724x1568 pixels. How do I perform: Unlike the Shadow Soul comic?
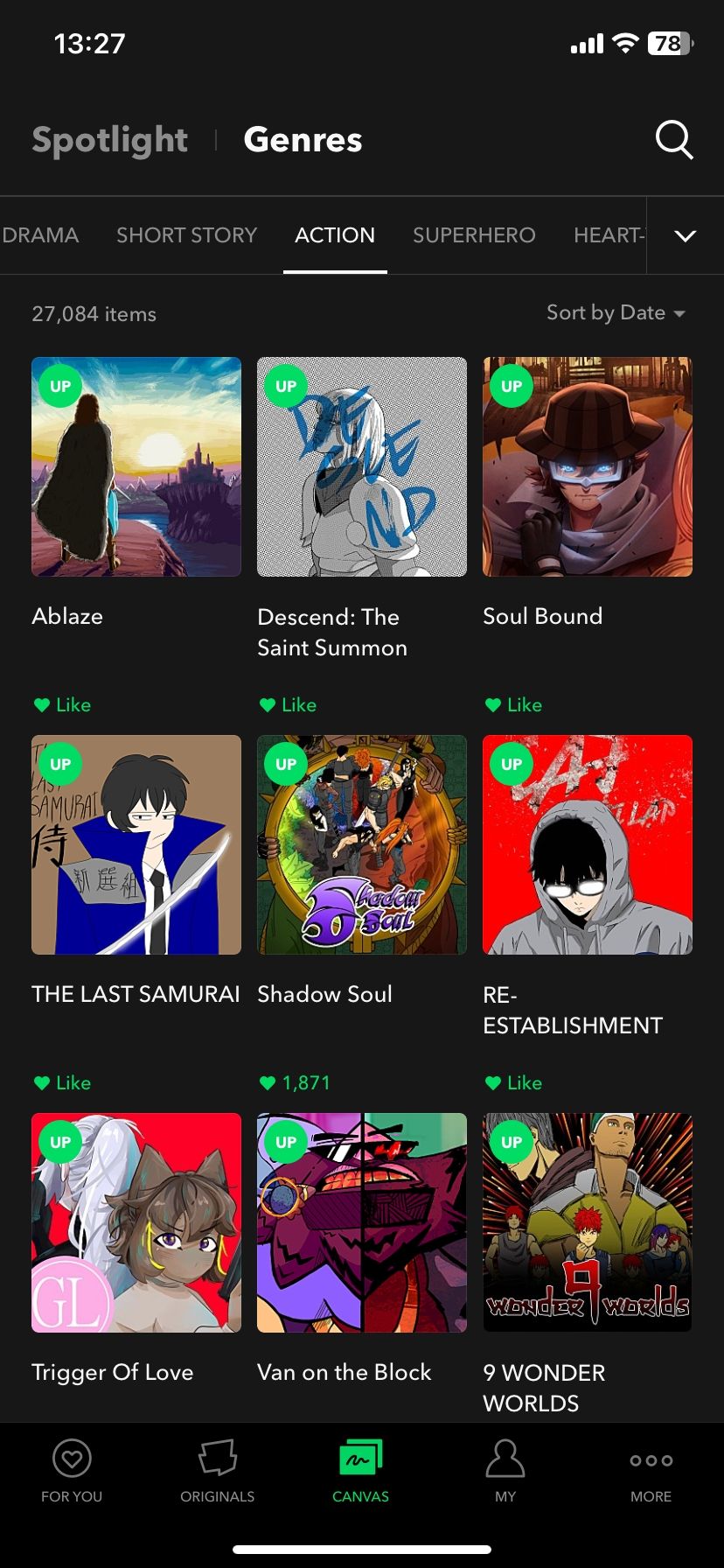pyautogui.click(x=296, y=1082)
